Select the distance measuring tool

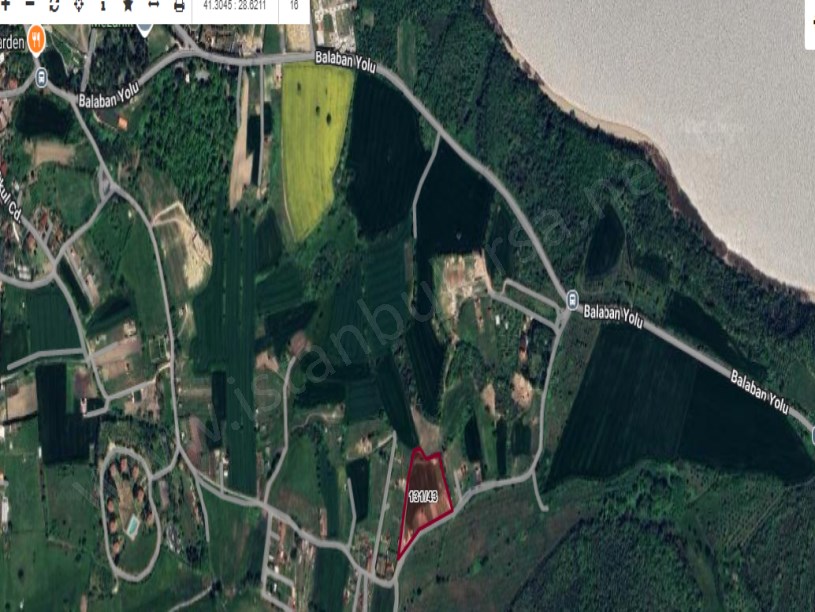point(153,5)
